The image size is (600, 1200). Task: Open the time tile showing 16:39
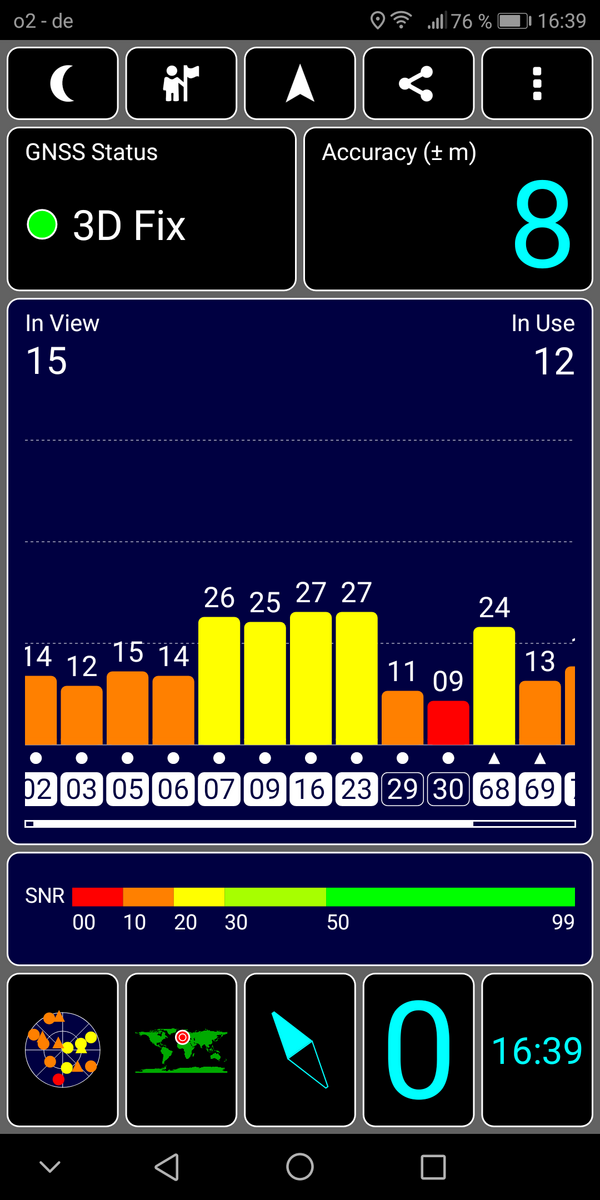pos(537,1050)
